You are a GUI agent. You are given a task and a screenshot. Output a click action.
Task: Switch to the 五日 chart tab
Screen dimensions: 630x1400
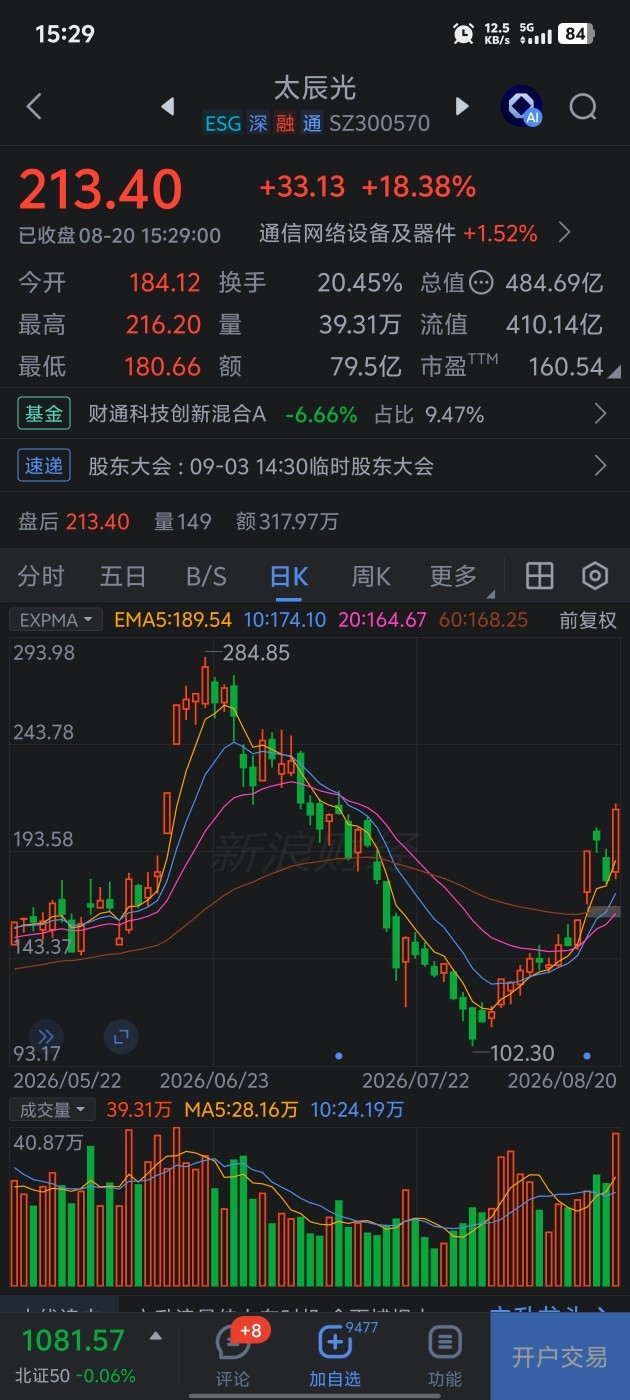point(123,576)
